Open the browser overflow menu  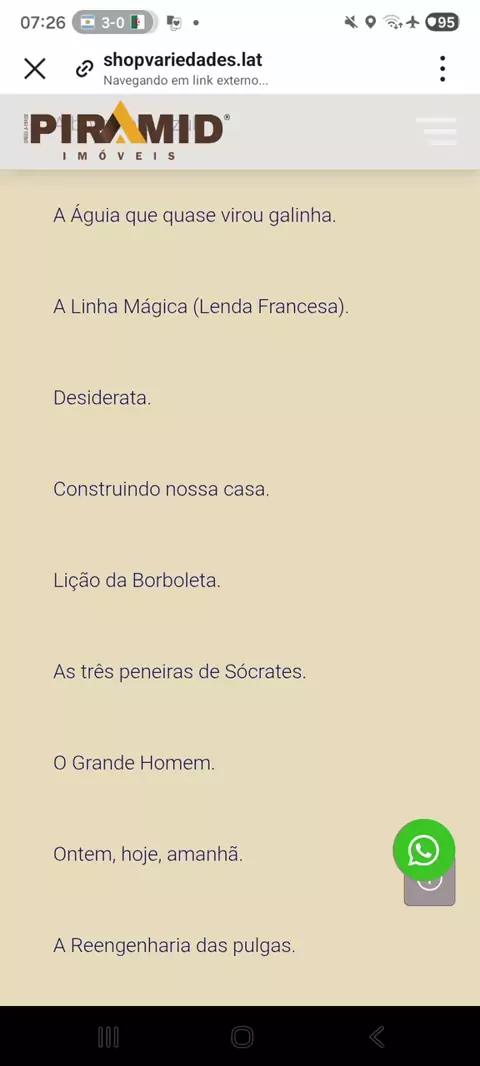443,69
